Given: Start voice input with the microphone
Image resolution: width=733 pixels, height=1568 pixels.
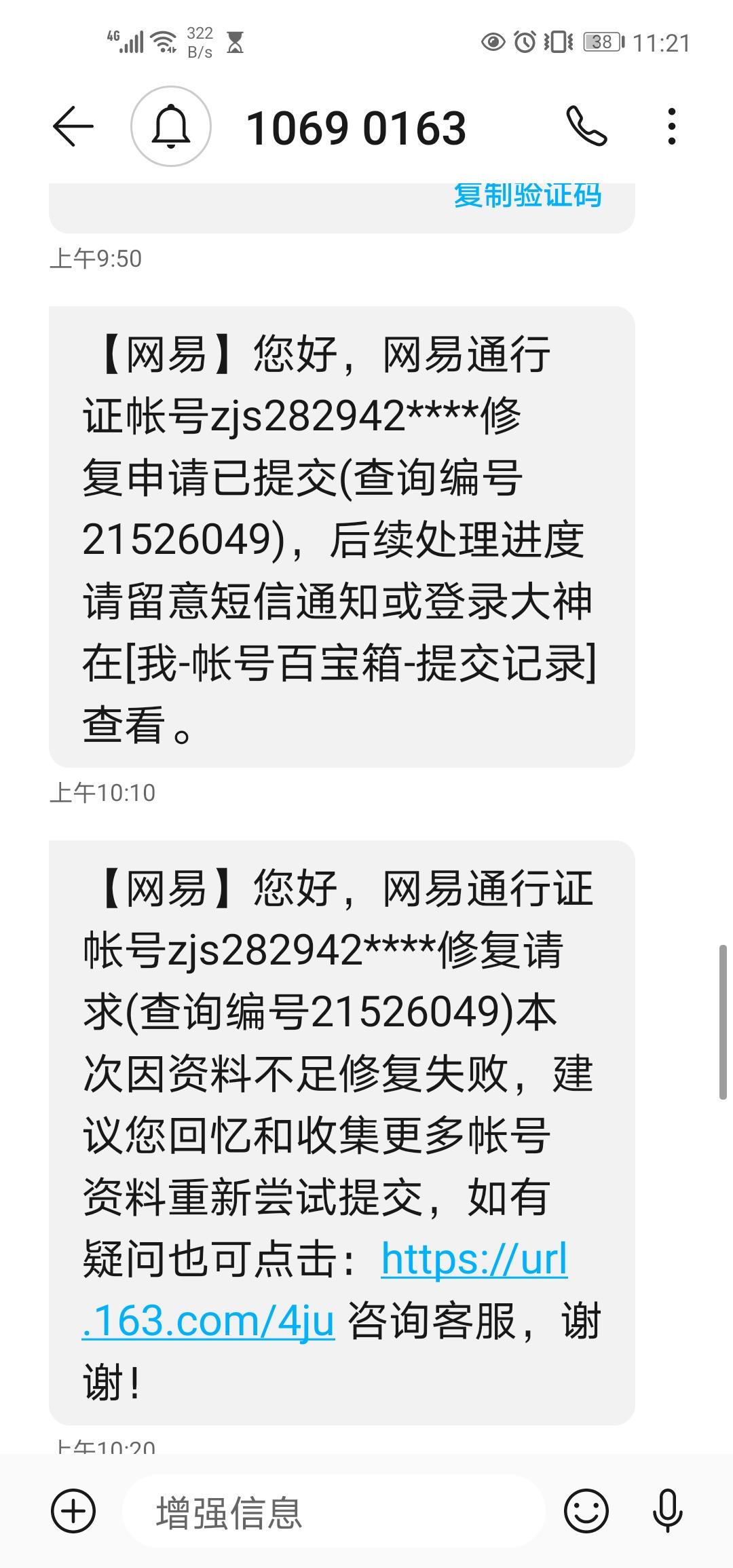Looking at the screenshot, I should [667, 1513].
